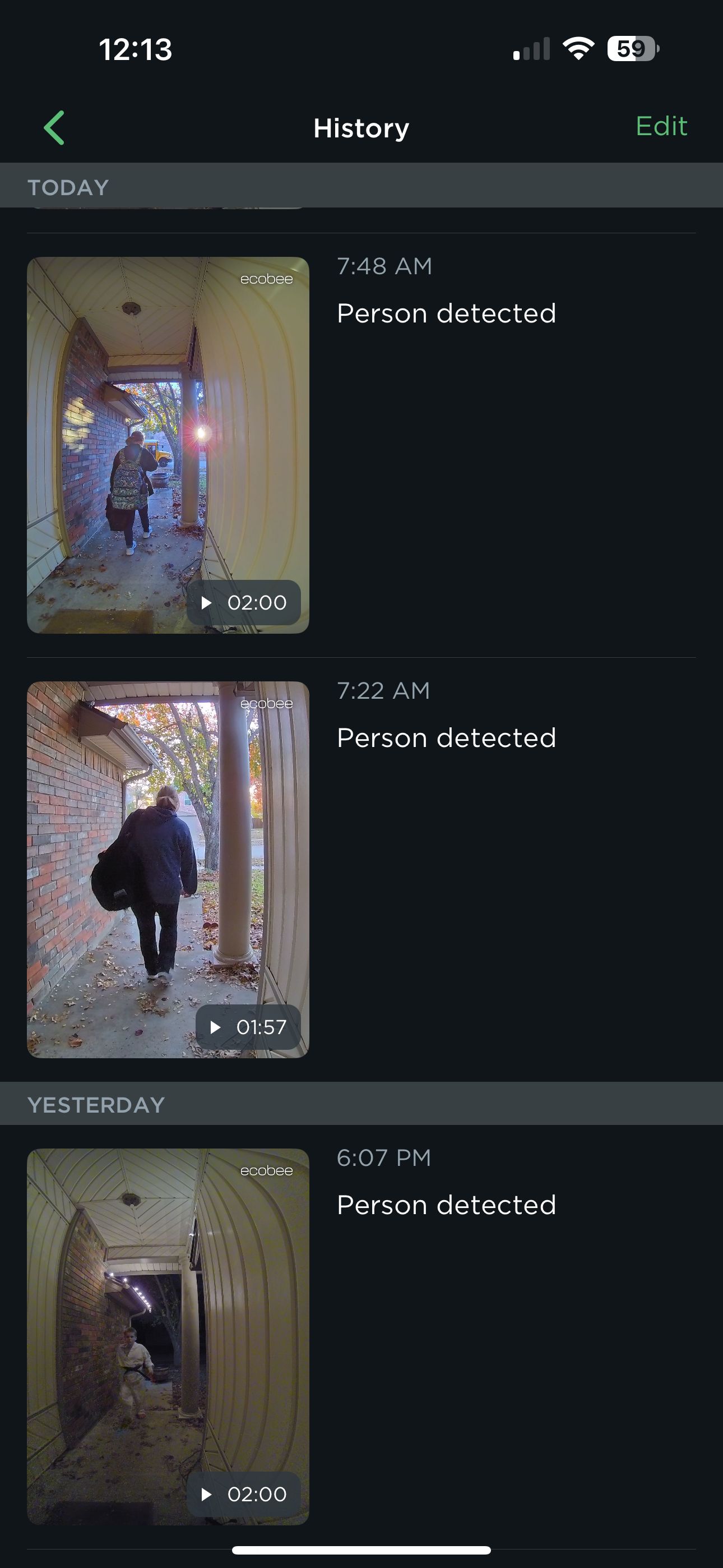Go back using the green arrow

[x=54, y=128]
